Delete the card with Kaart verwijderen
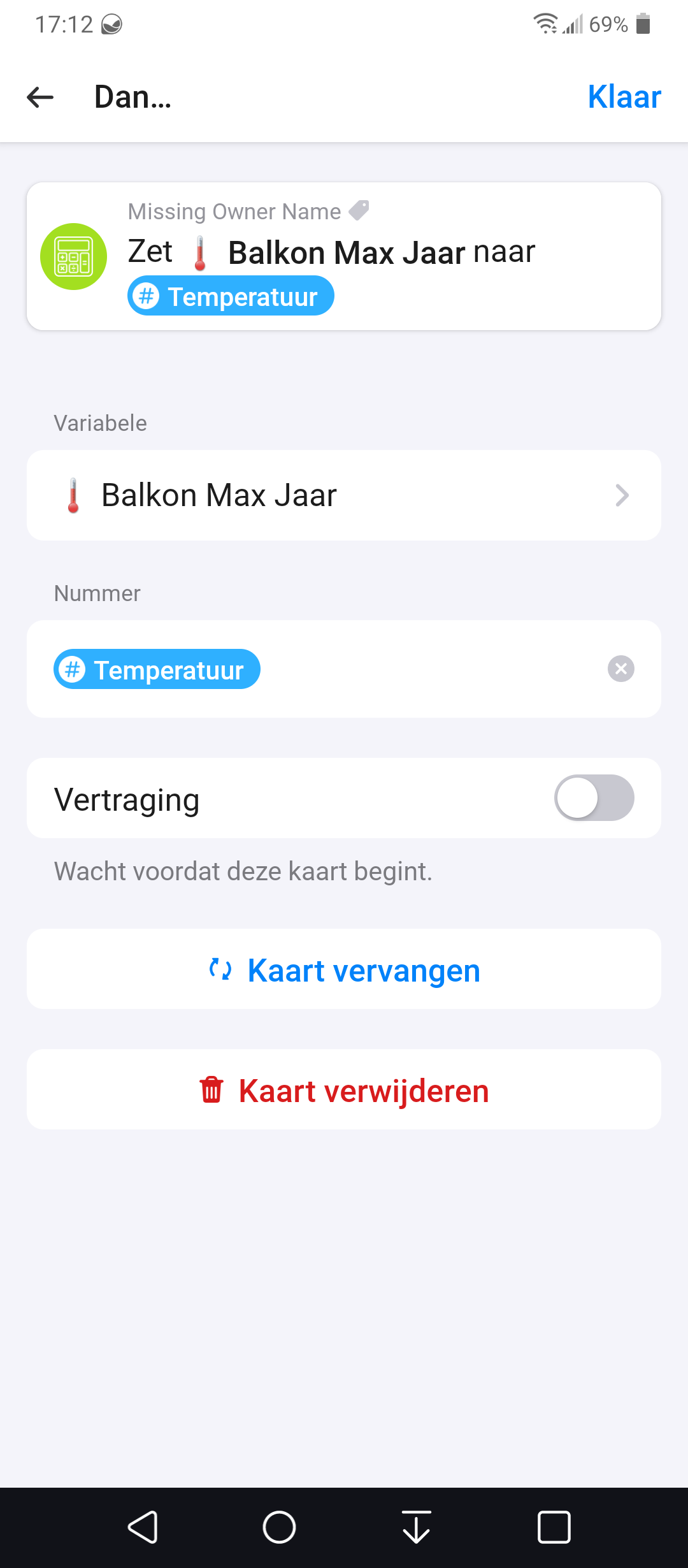This screenshot has height=1568, width=688. click(344, 1090)
